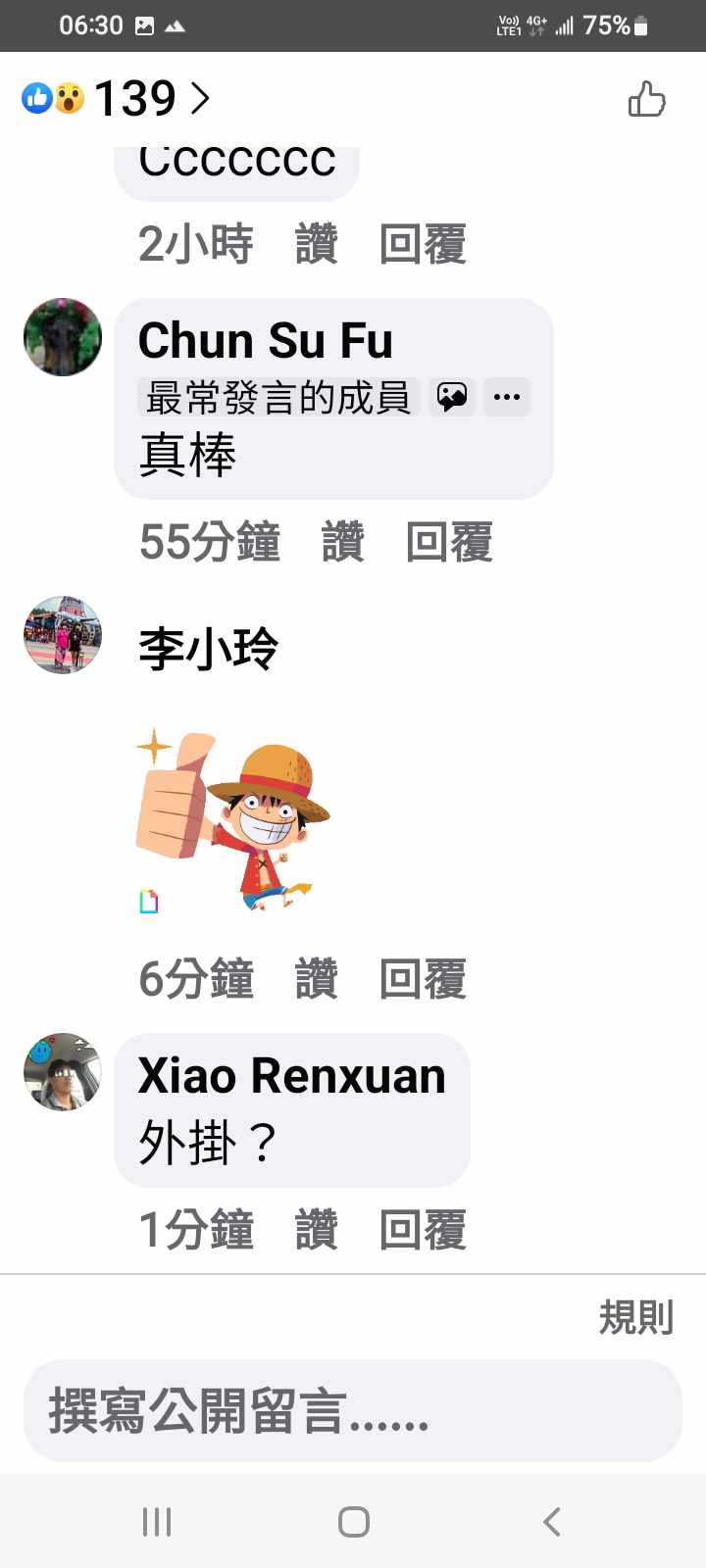Like the post with thumbs-up icon
This screenshot has width=706, height=1568.
(646, 99)
